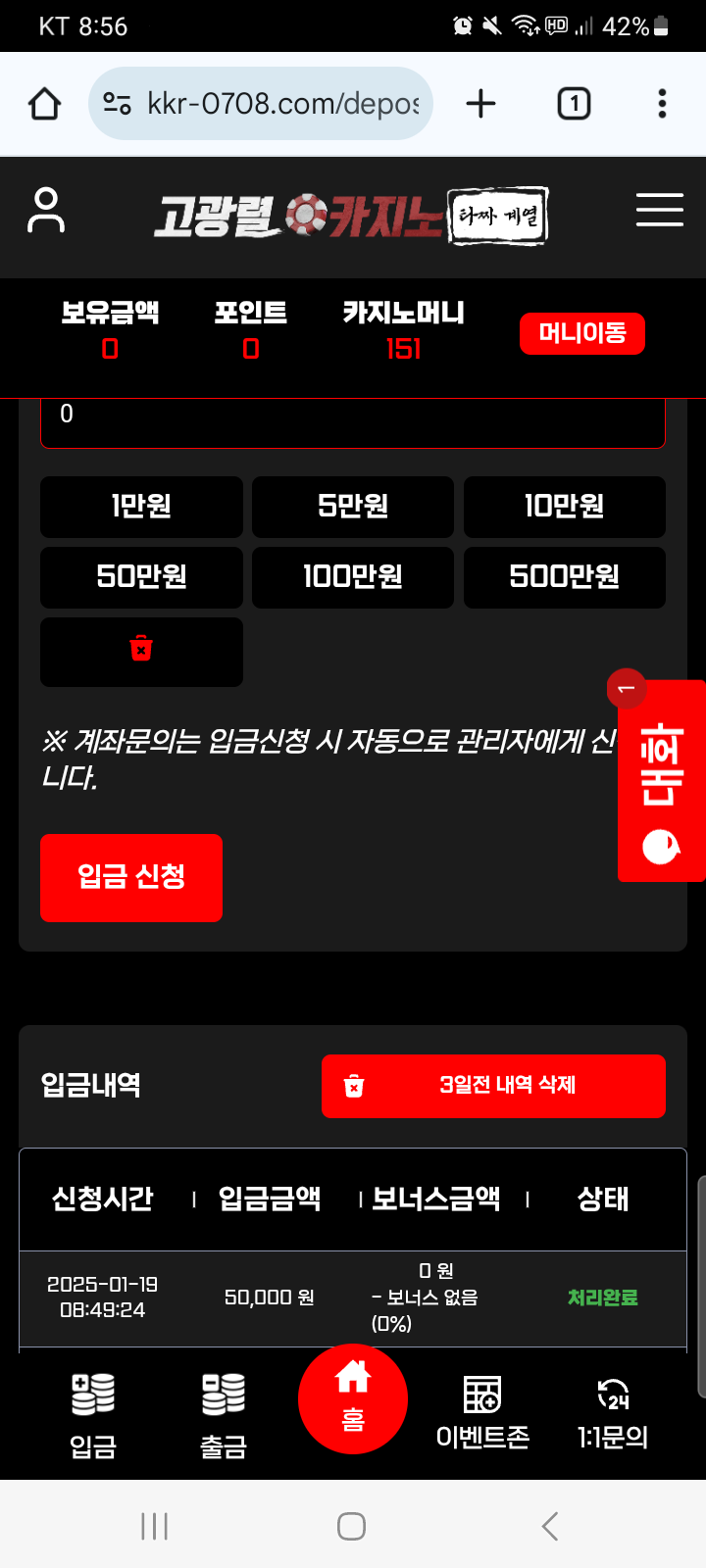Open the hamburger menu
Viewport: 706px width, 1568px height.
click(x=659, y=210)
